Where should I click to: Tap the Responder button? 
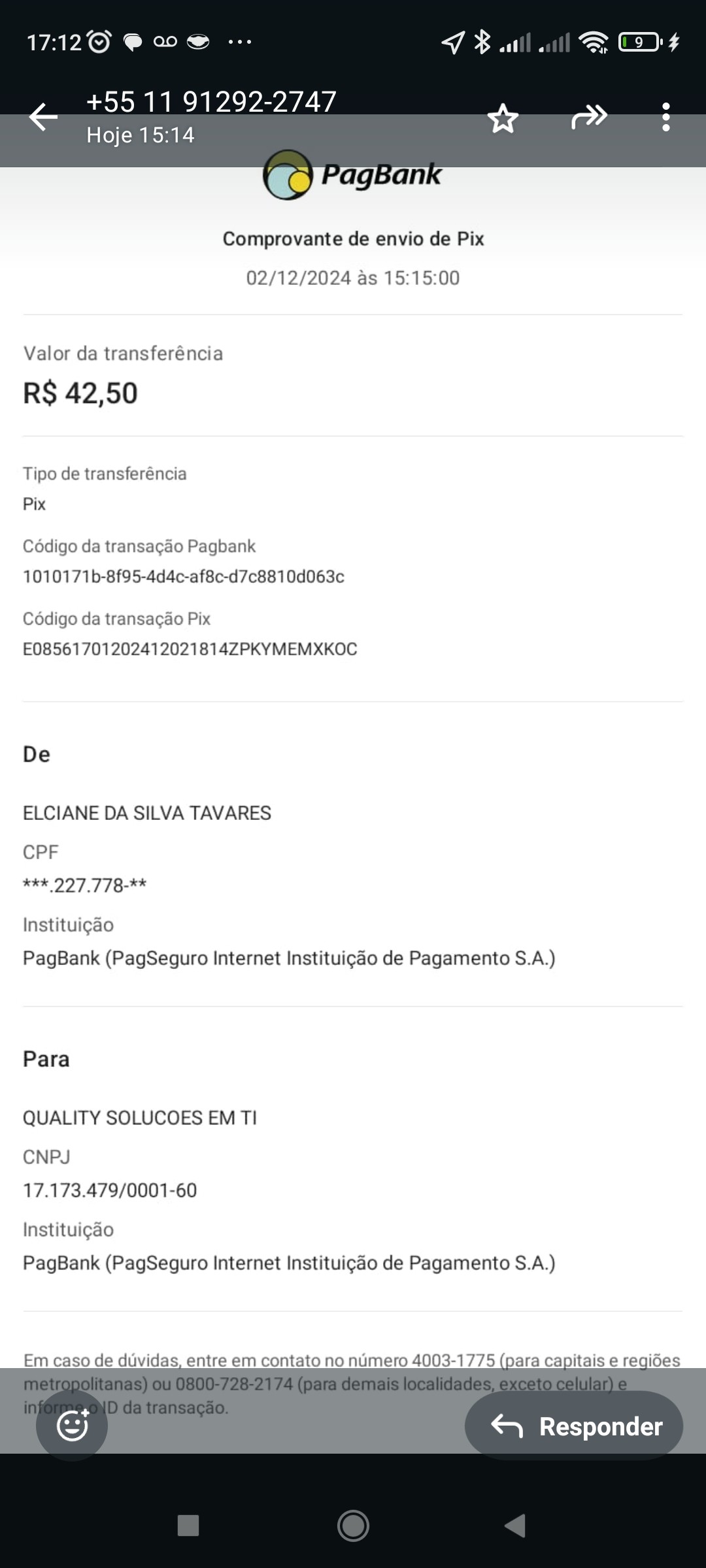point(574,1426)
